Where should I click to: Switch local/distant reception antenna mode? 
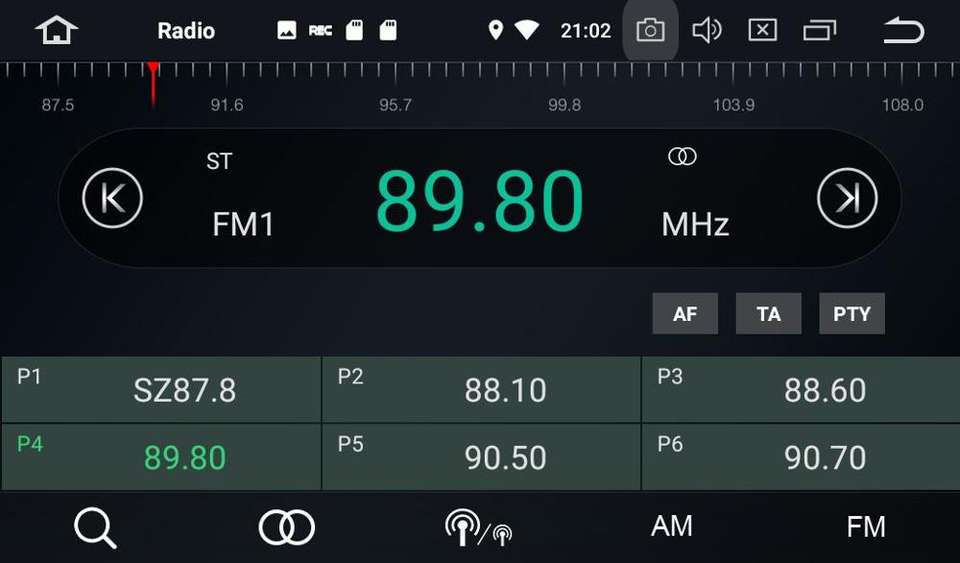(478, 528)
